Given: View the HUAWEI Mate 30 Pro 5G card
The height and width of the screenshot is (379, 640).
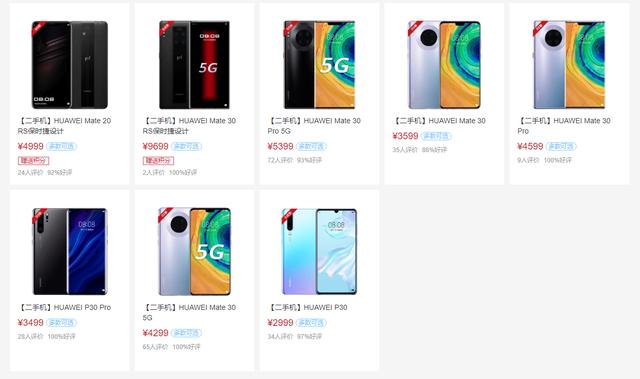Looking at the screenshot, I should (319, 94).
